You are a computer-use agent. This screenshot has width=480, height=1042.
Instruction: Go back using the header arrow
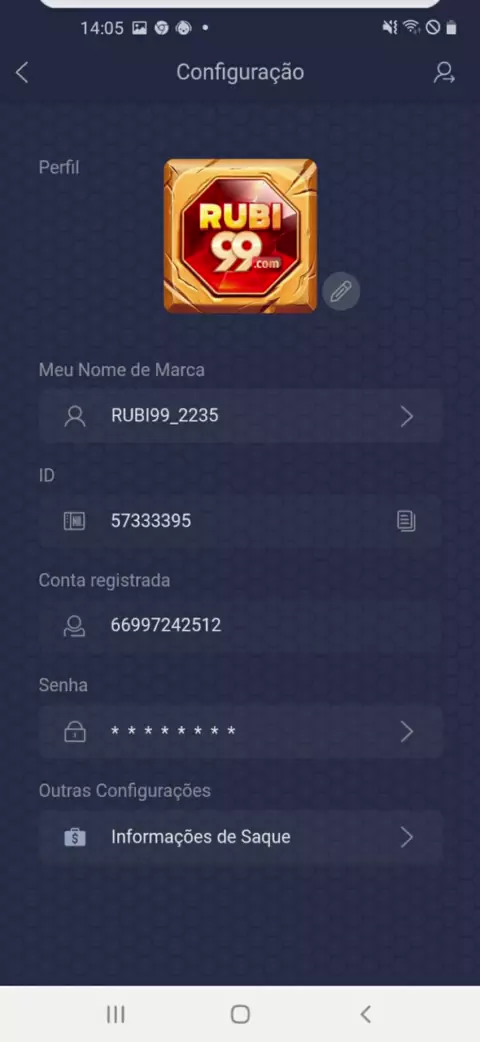[22, 72]
